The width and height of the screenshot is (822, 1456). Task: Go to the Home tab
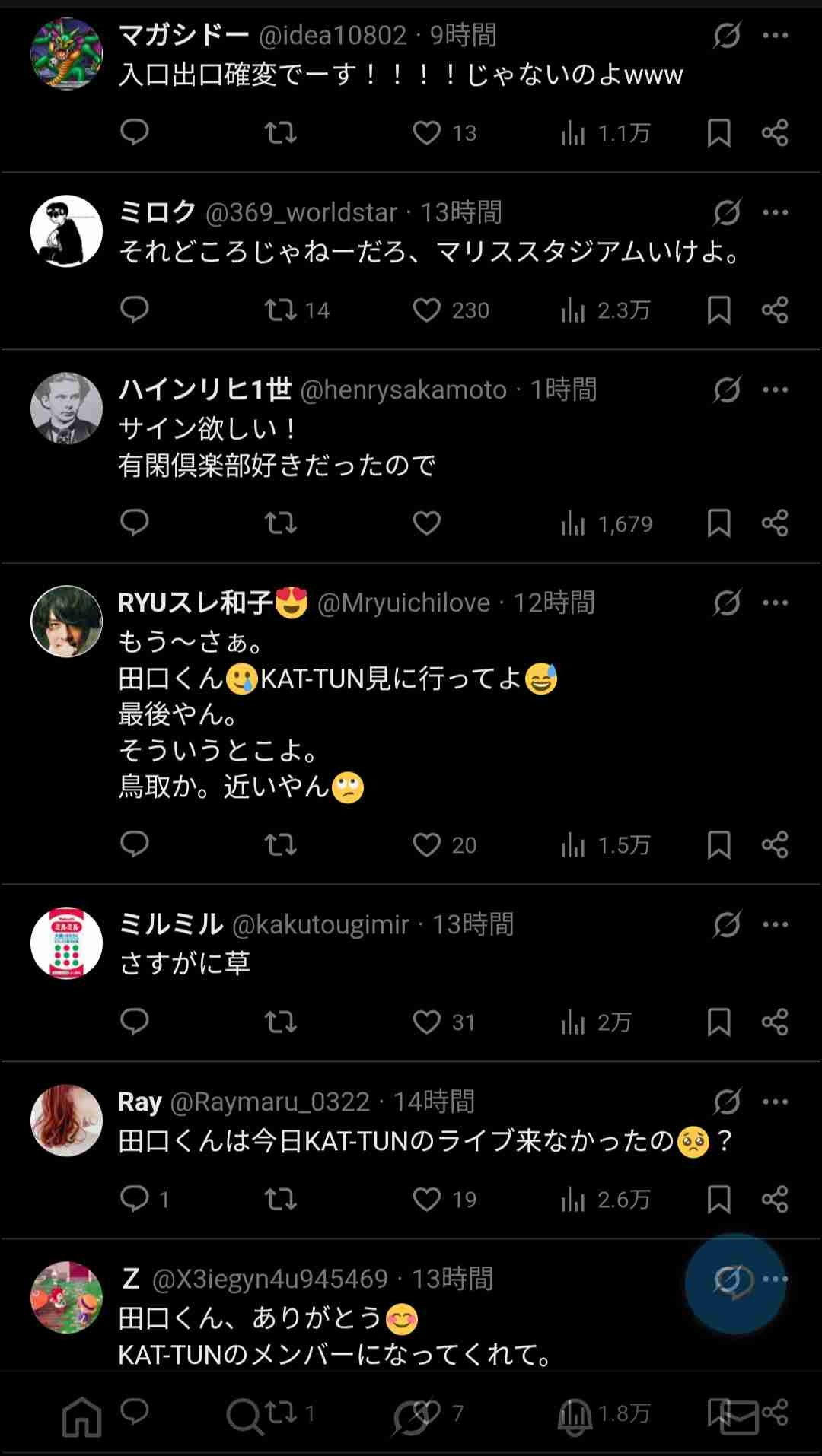(82, 1416)
